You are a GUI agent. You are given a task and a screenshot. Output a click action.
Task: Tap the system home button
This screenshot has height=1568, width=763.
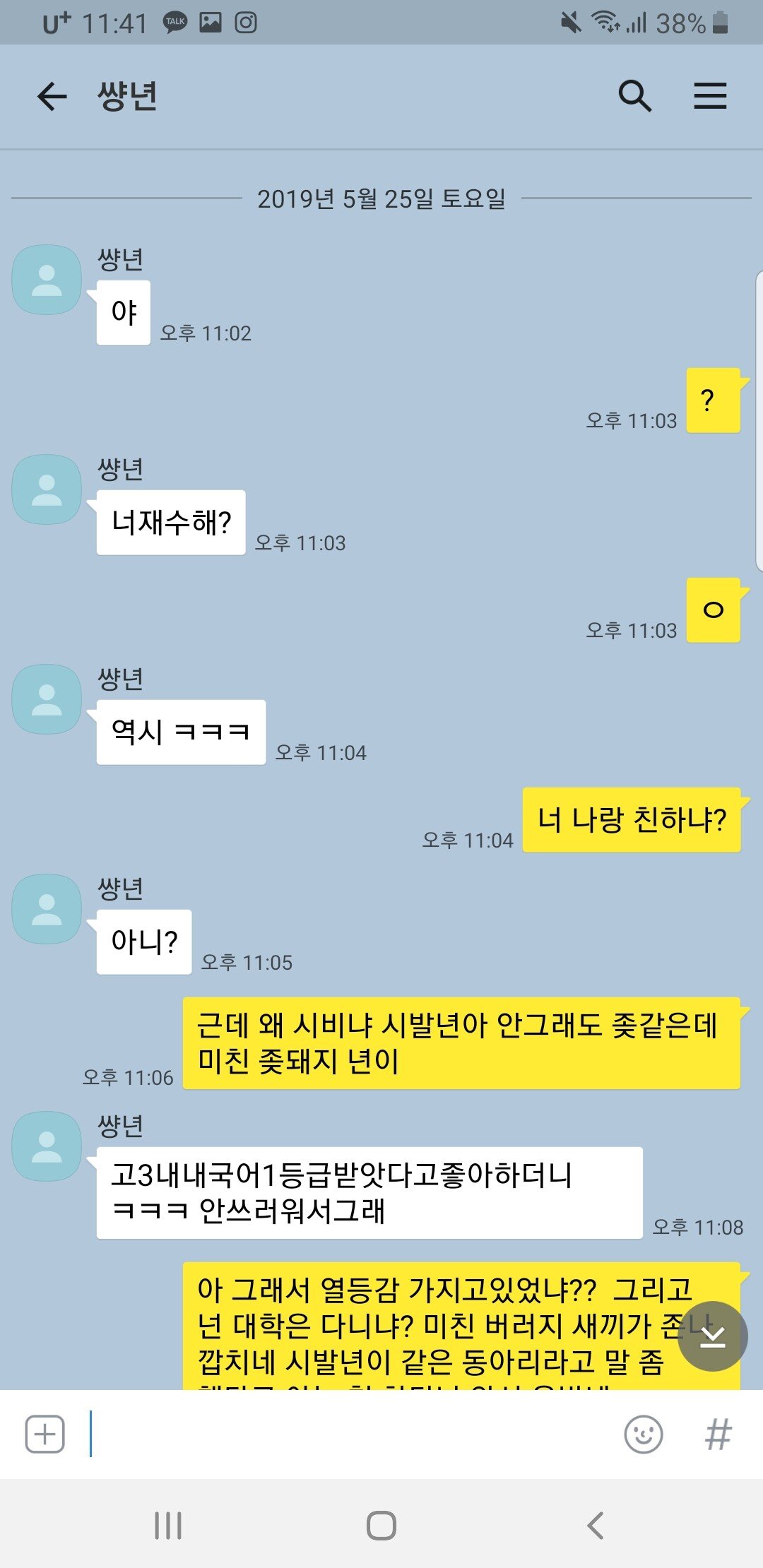click(381, 1526)
